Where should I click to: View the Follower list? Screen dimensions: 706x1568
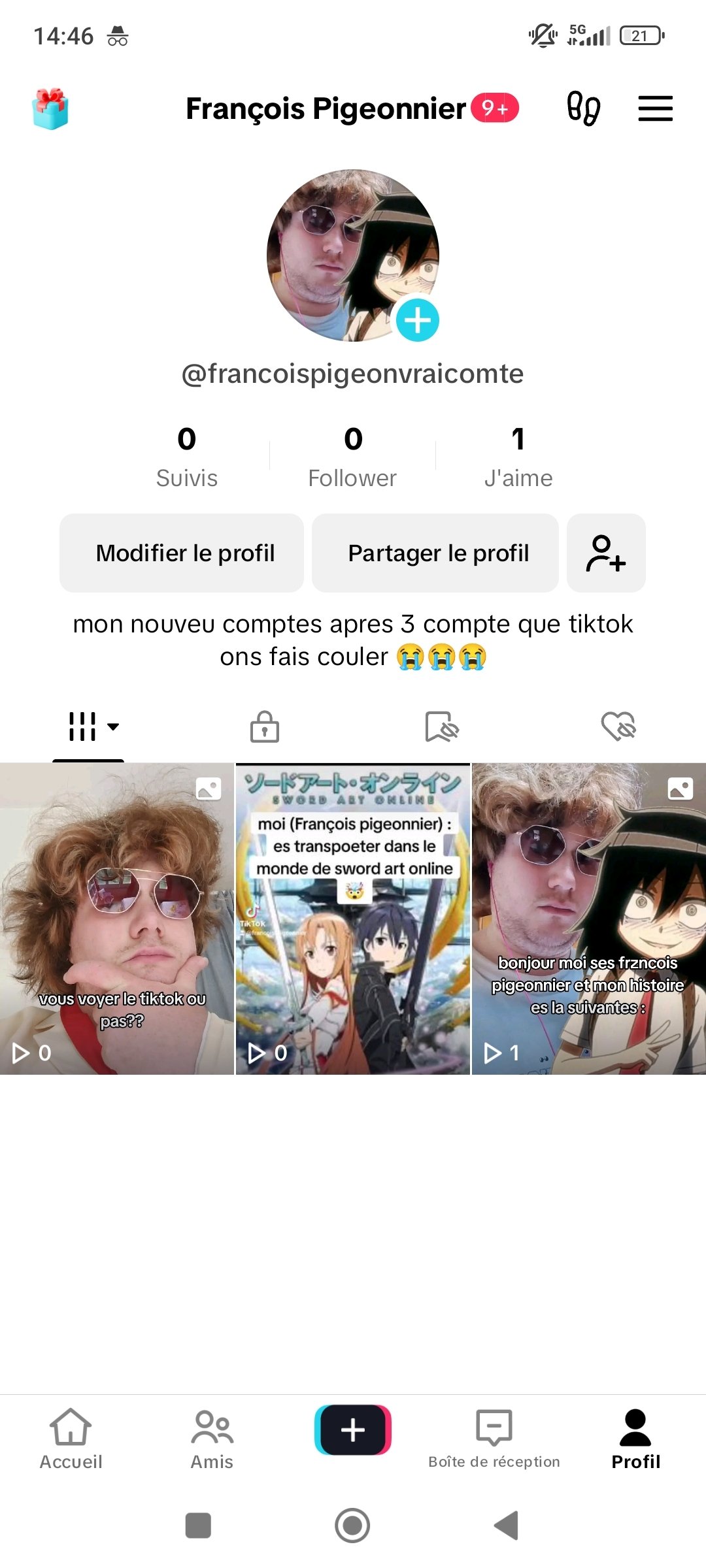coord(353,457)
